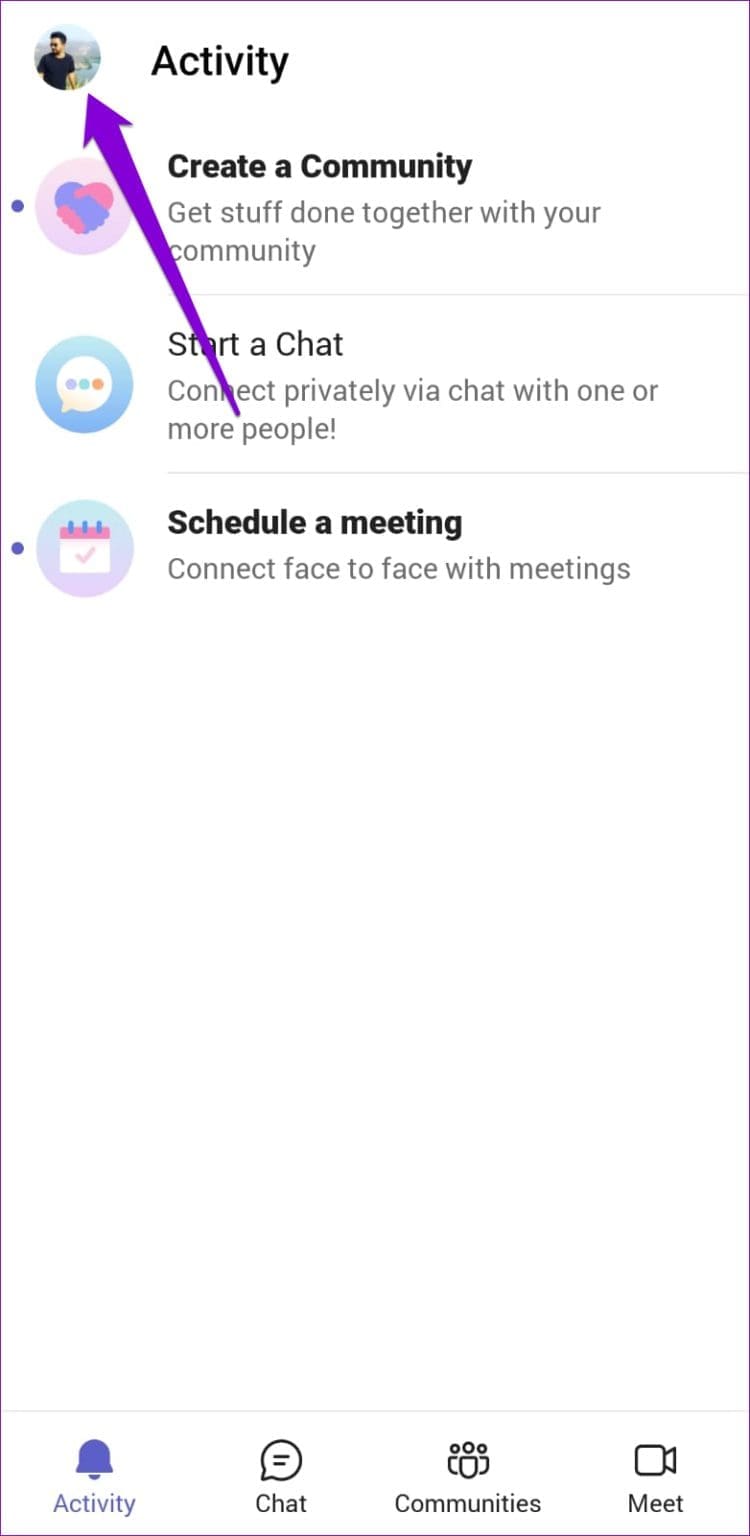Viewport: 750px width, 1536px height.
Task: Tap the Activity screen title
Action: point(219,60)
